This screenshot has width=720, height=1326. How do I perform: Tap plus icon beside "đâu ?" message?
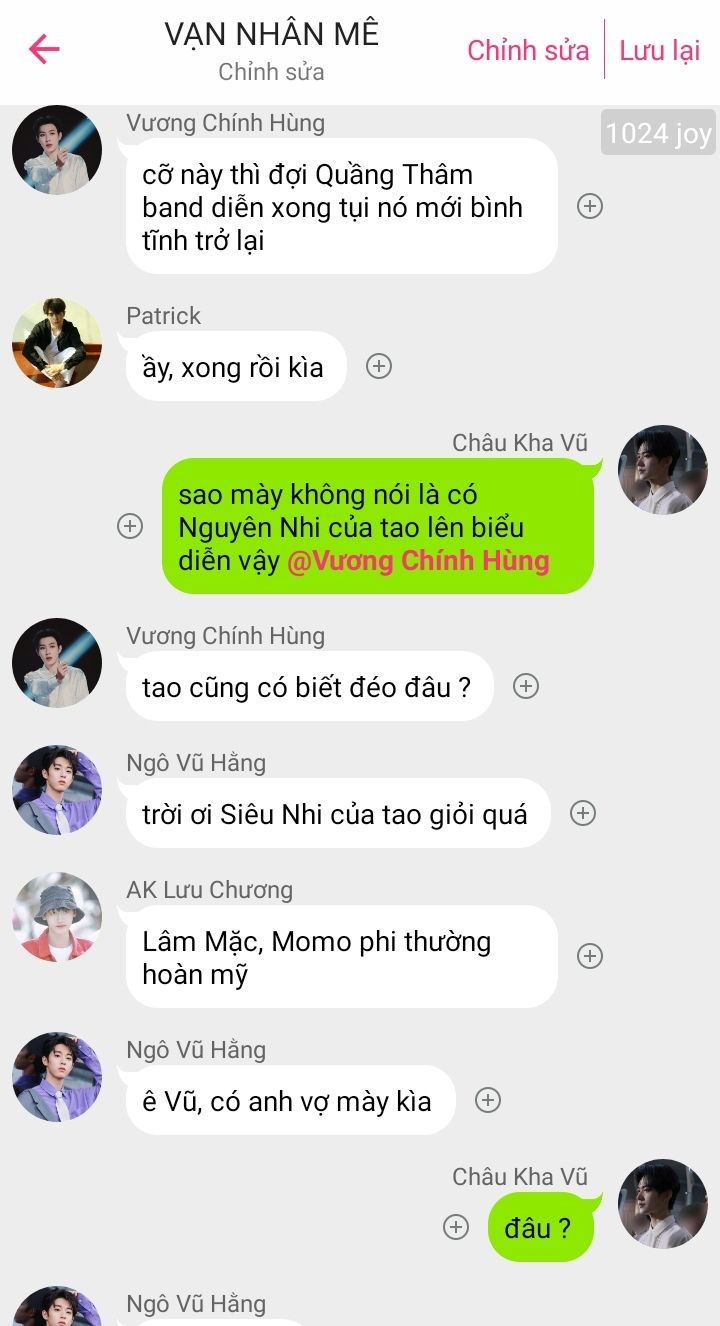[x=456, y=1227]
